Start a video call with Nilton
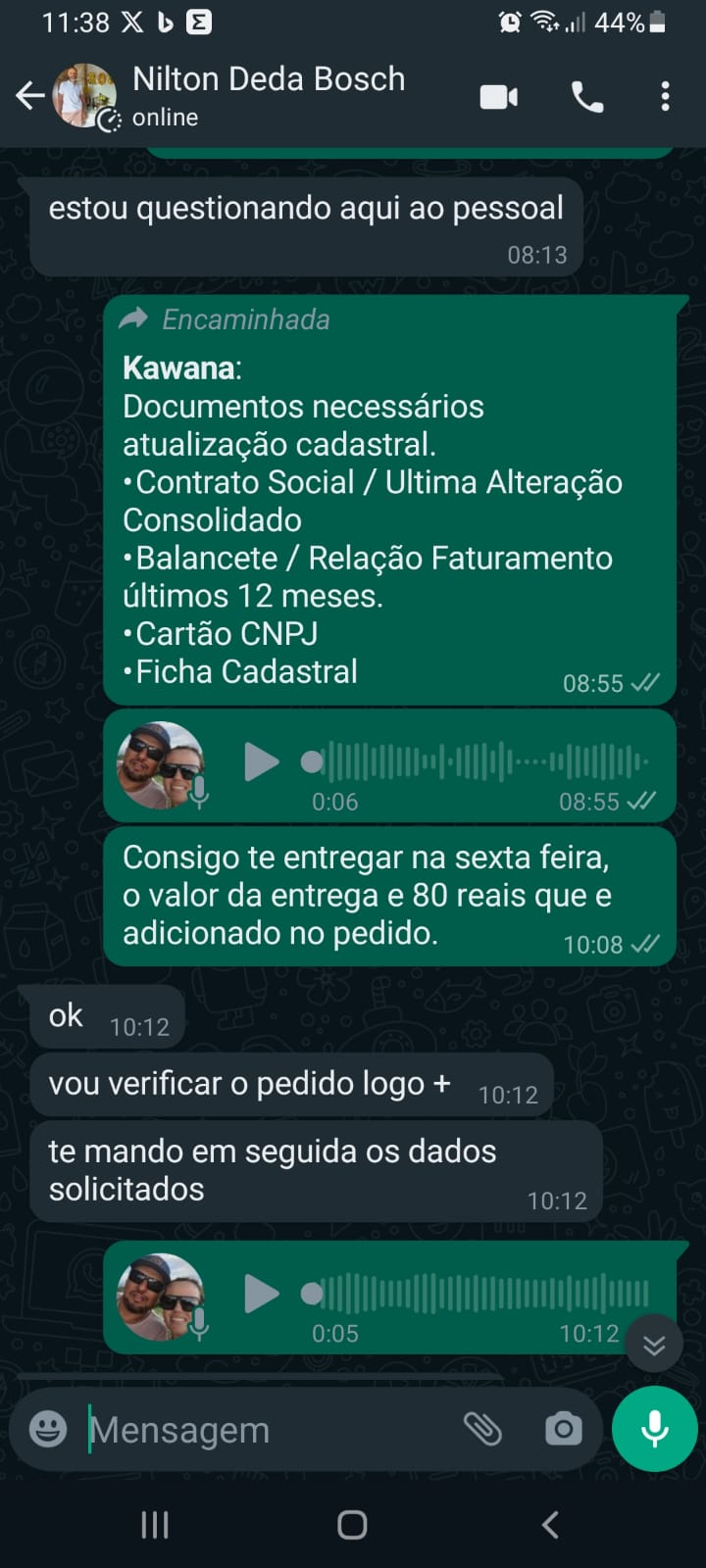 click(498, 97)
